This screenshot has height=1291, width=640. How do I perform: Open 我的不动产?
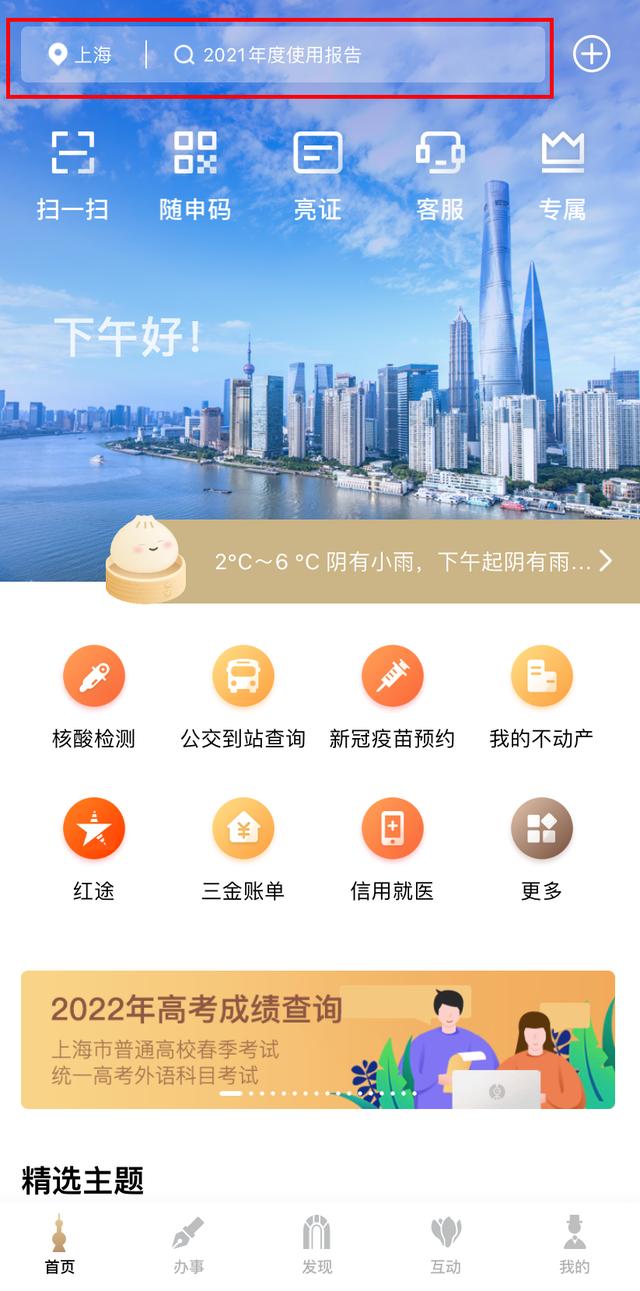coord(541,697)
